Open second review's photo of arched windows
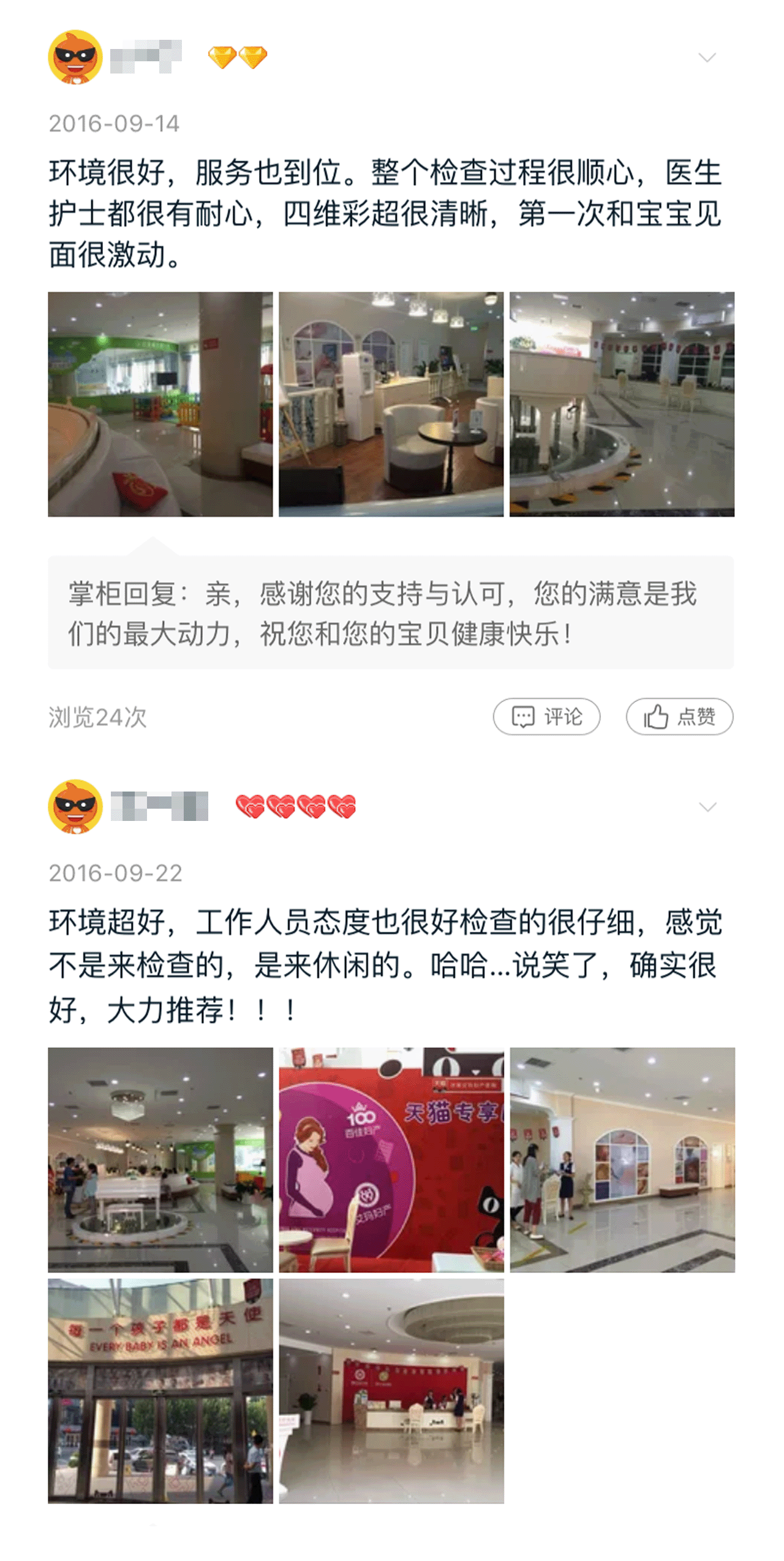Image resolution: width=784 pixels, height=1561 pixels. pos(622,1160)
